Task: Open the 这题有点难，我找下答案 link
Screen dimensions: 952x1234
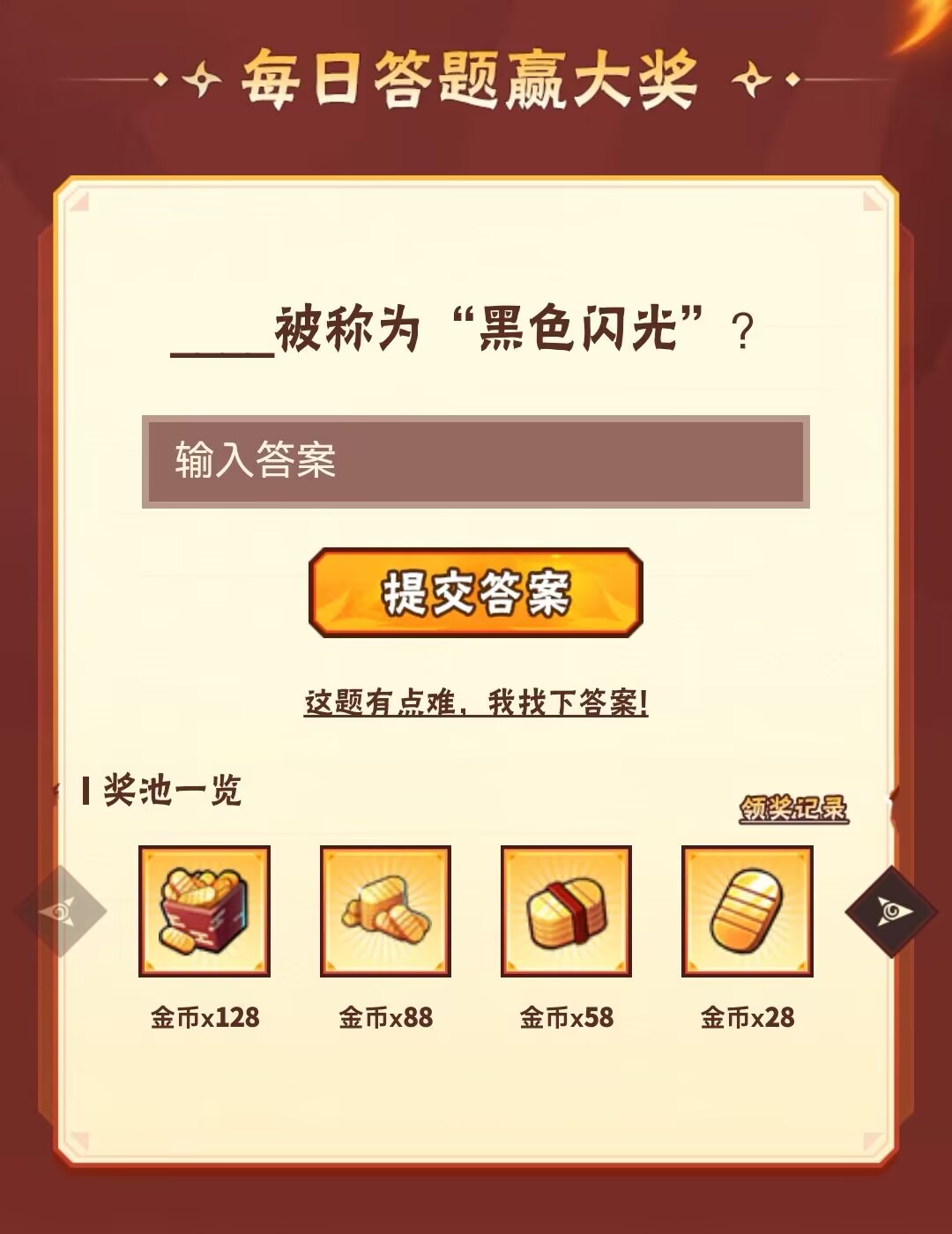Action: click(x=475, y=703)
